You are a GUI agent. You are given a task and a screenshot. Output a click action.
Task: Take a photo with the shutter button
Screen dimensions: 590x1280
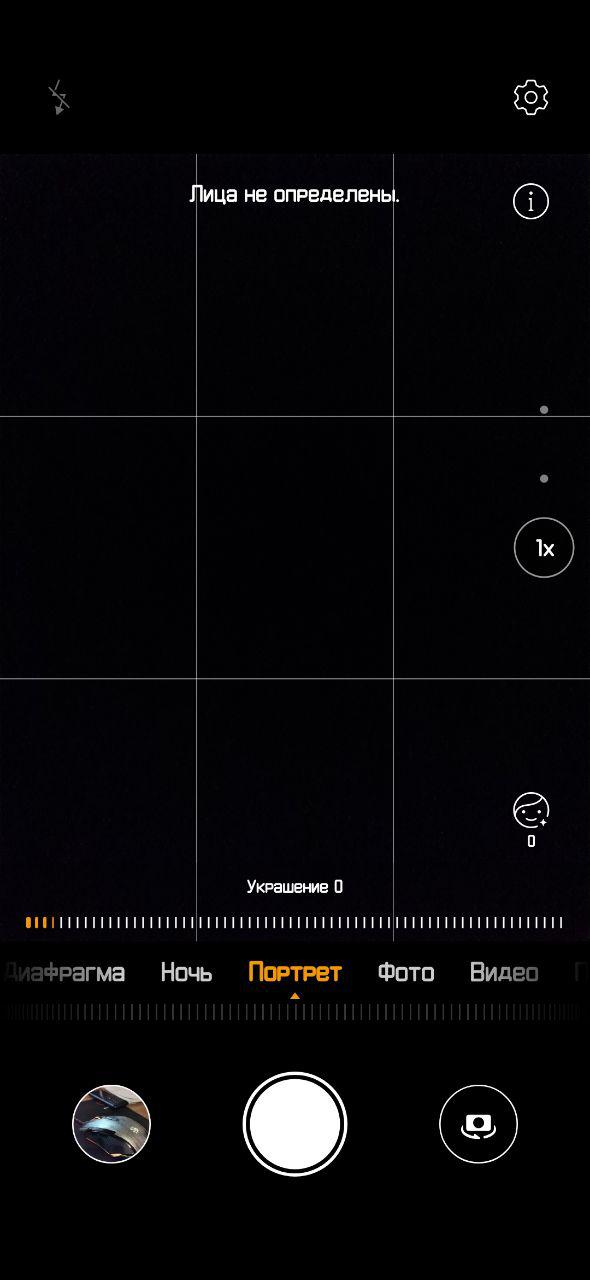pos(295,1124)
